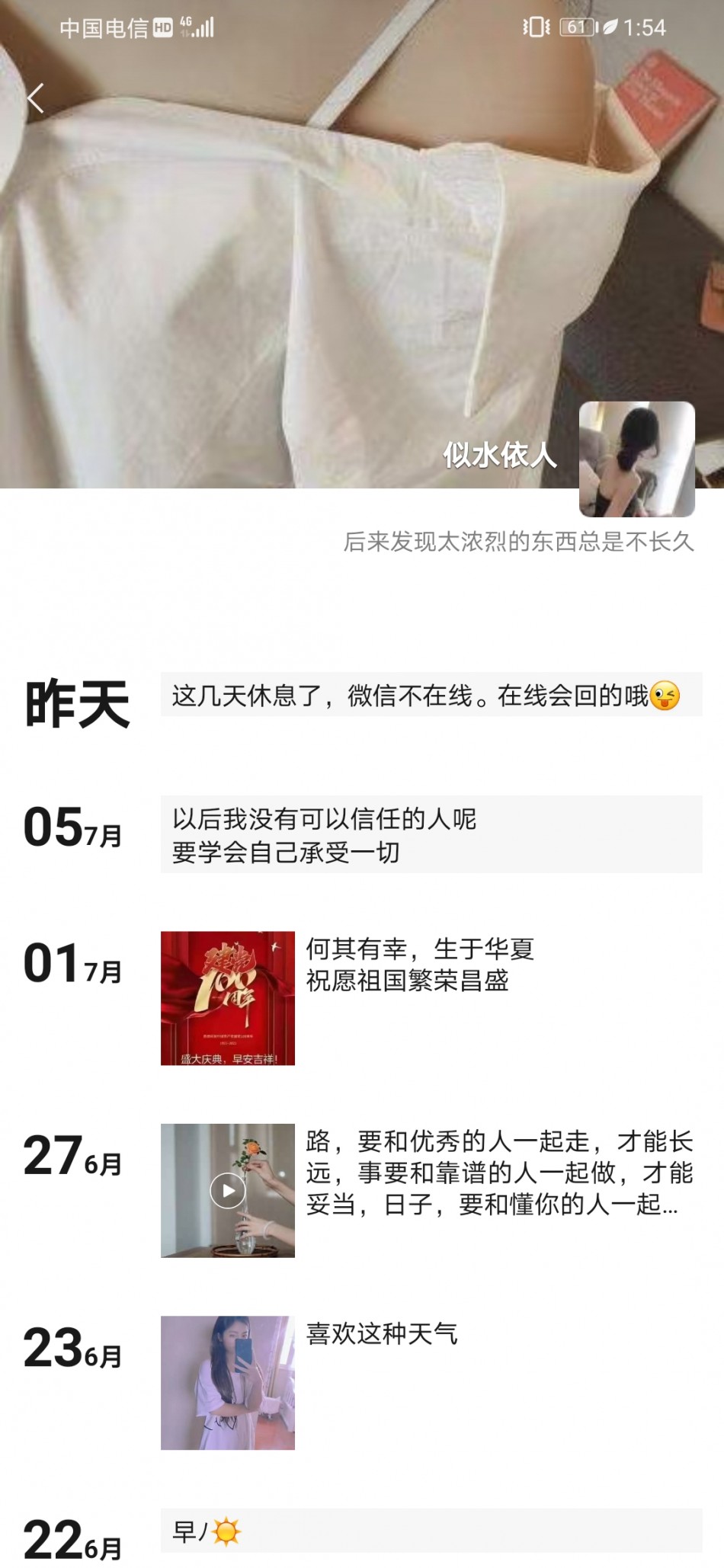Play the June 27 flower vase video
The image size is (724, 1568).
(227, 1190)
